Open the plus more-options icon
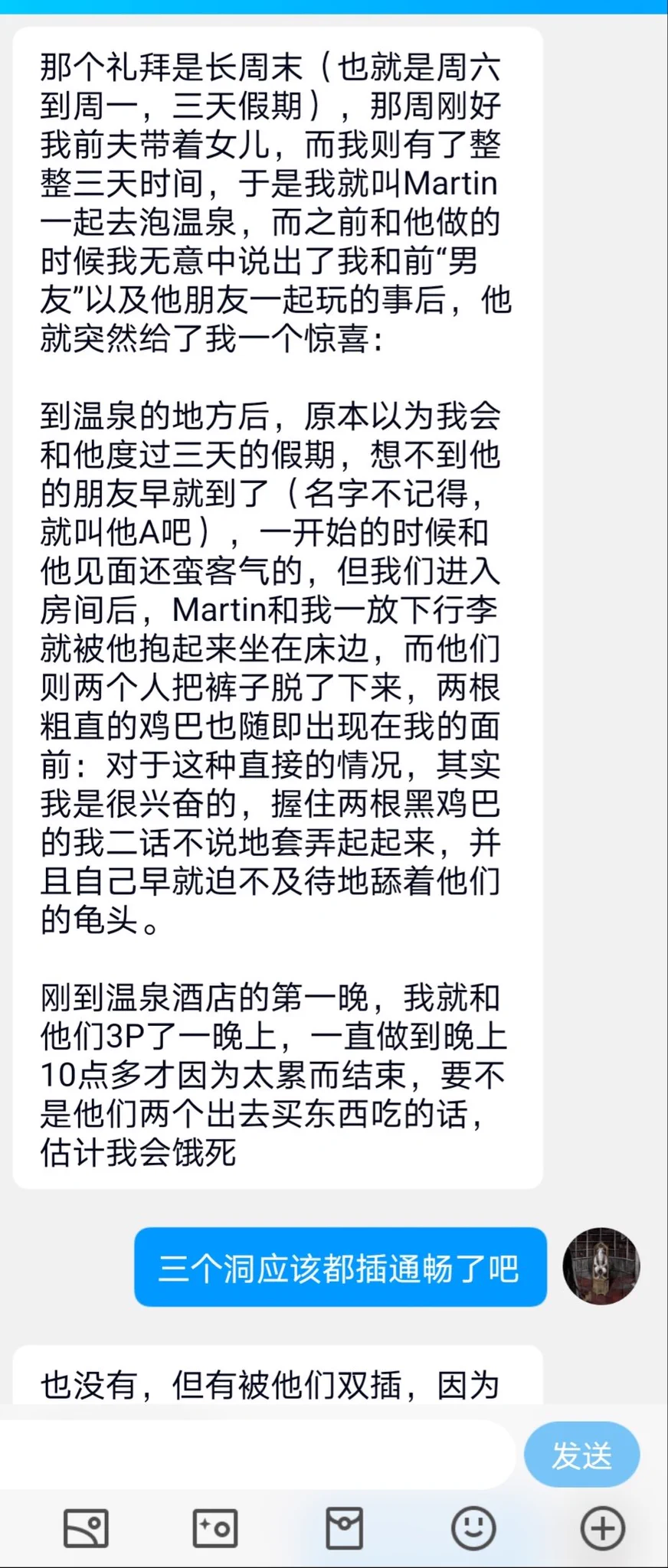 click(x=603, y=1528)
